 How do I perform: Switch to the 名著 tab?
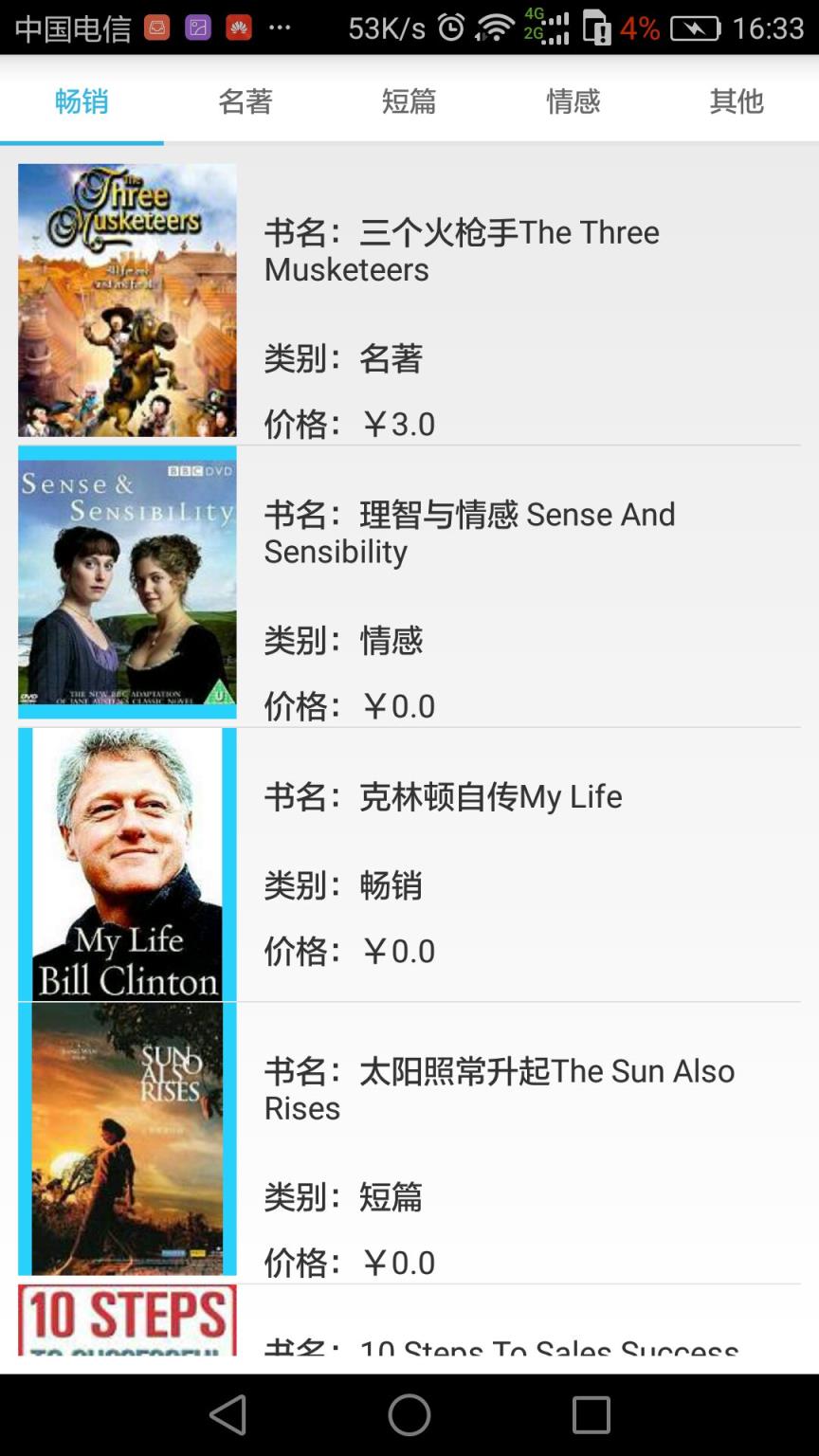(245, 100)
